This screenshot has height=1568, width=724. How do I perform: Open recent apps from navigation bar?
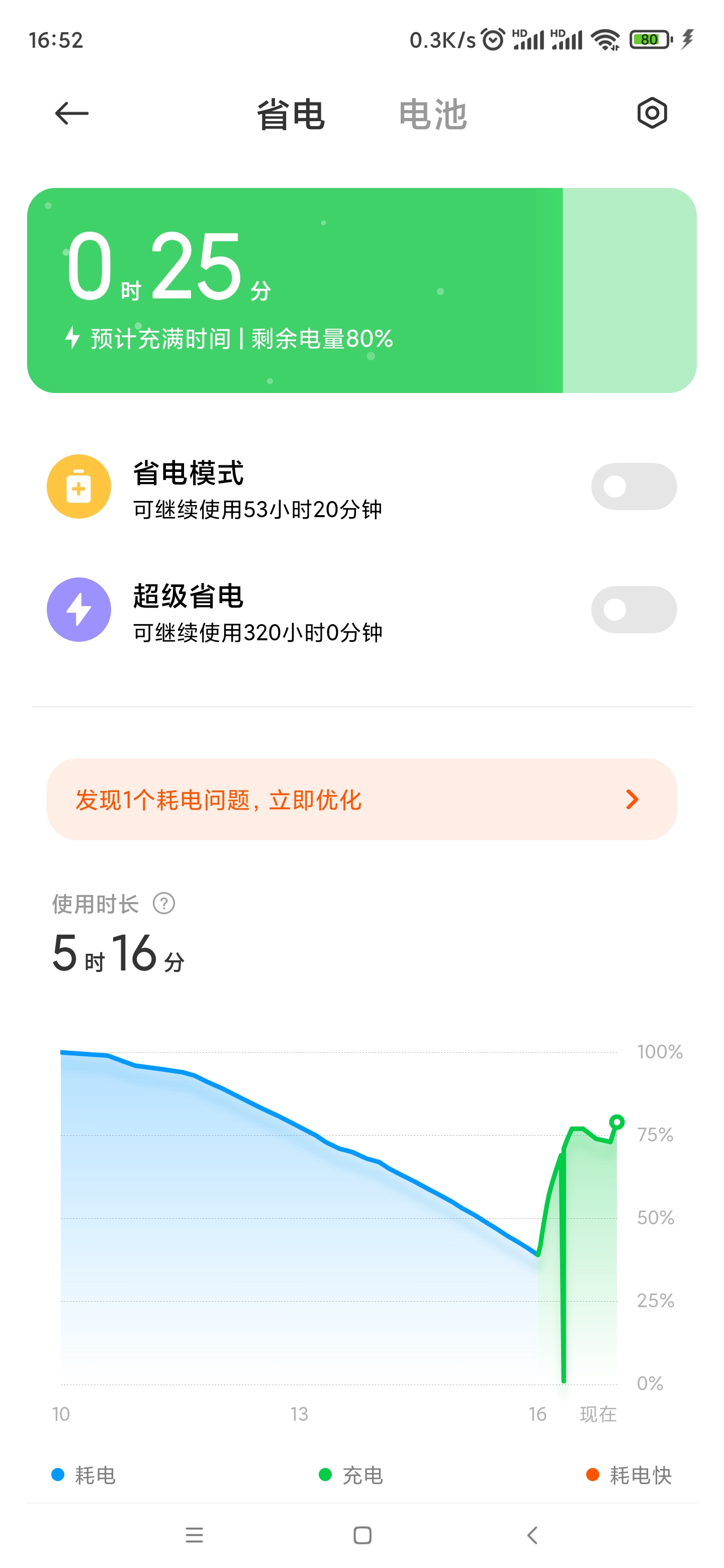tap(194, 1534)
